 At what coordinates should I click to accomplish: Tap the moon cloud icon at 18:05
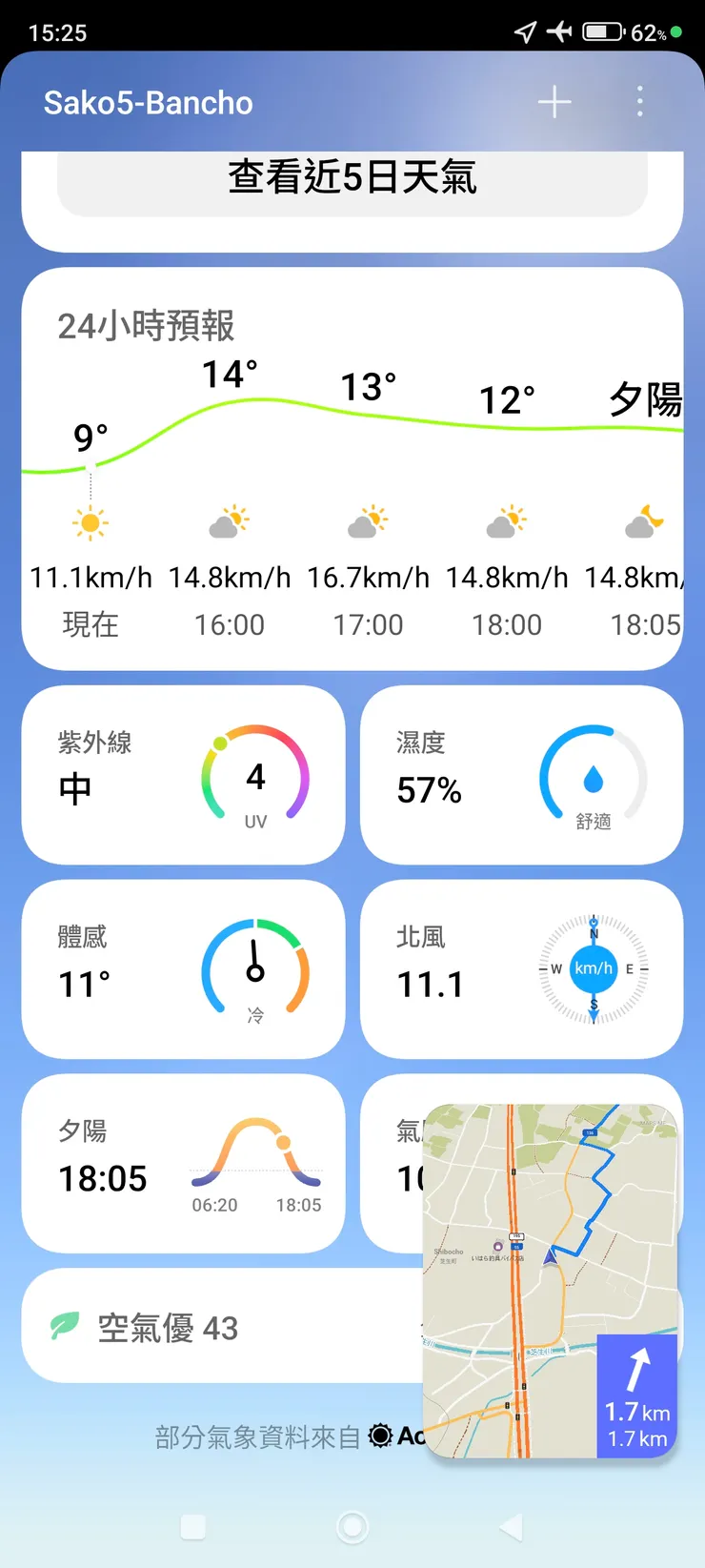640,520
